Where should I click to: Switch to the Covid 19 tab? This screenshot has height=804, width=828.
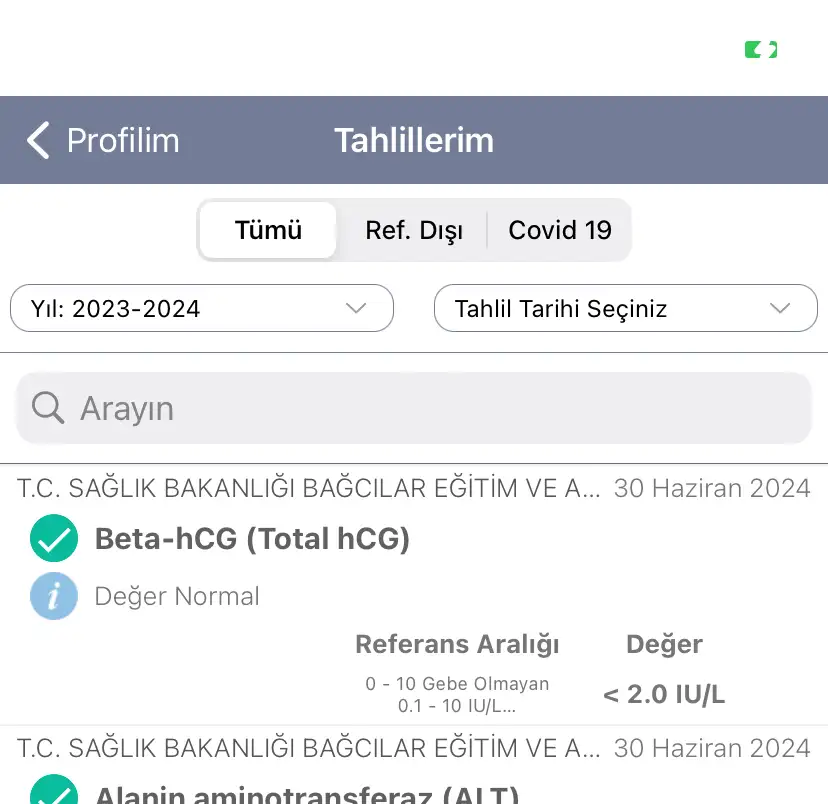pos(559,230)
